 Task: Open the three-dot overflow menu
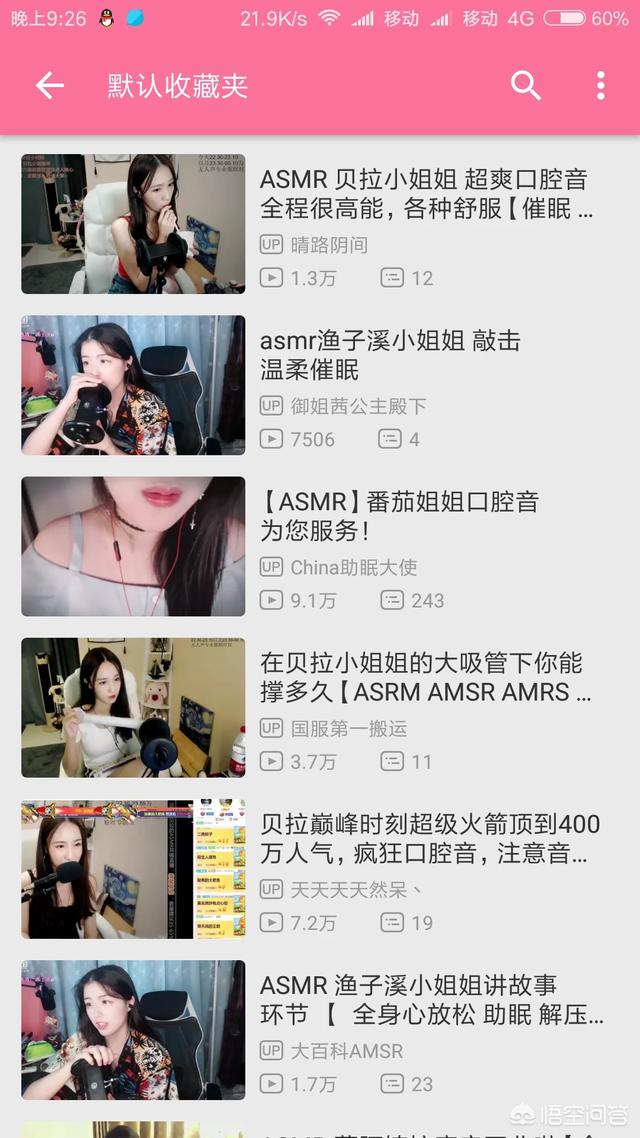[x=600, y=86]
